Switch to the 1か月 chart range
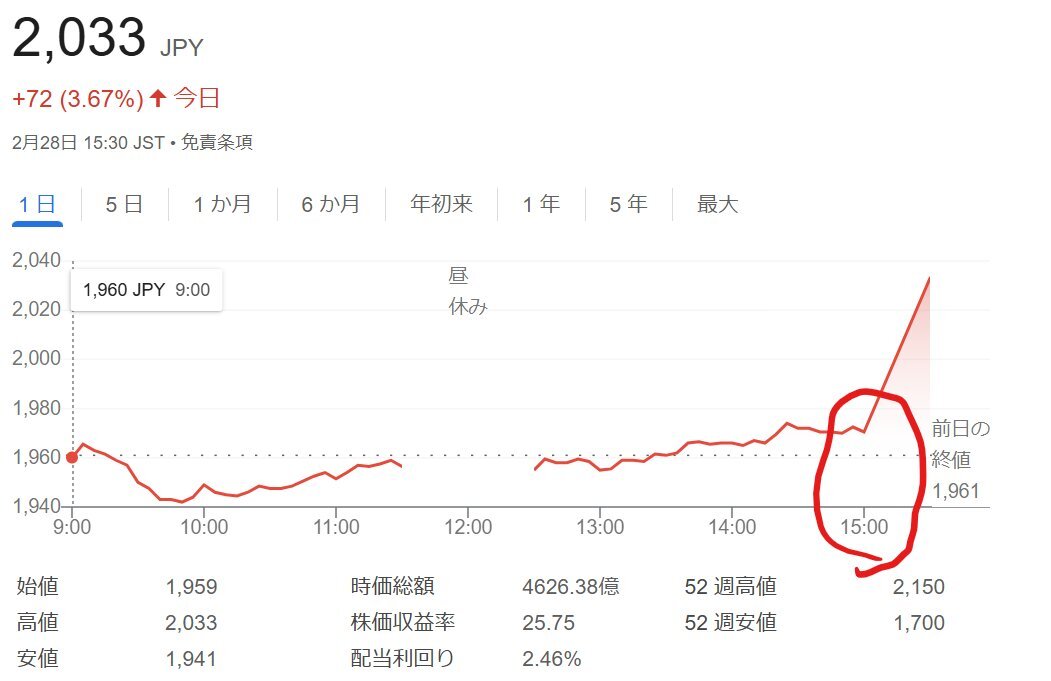 [222, 205]
